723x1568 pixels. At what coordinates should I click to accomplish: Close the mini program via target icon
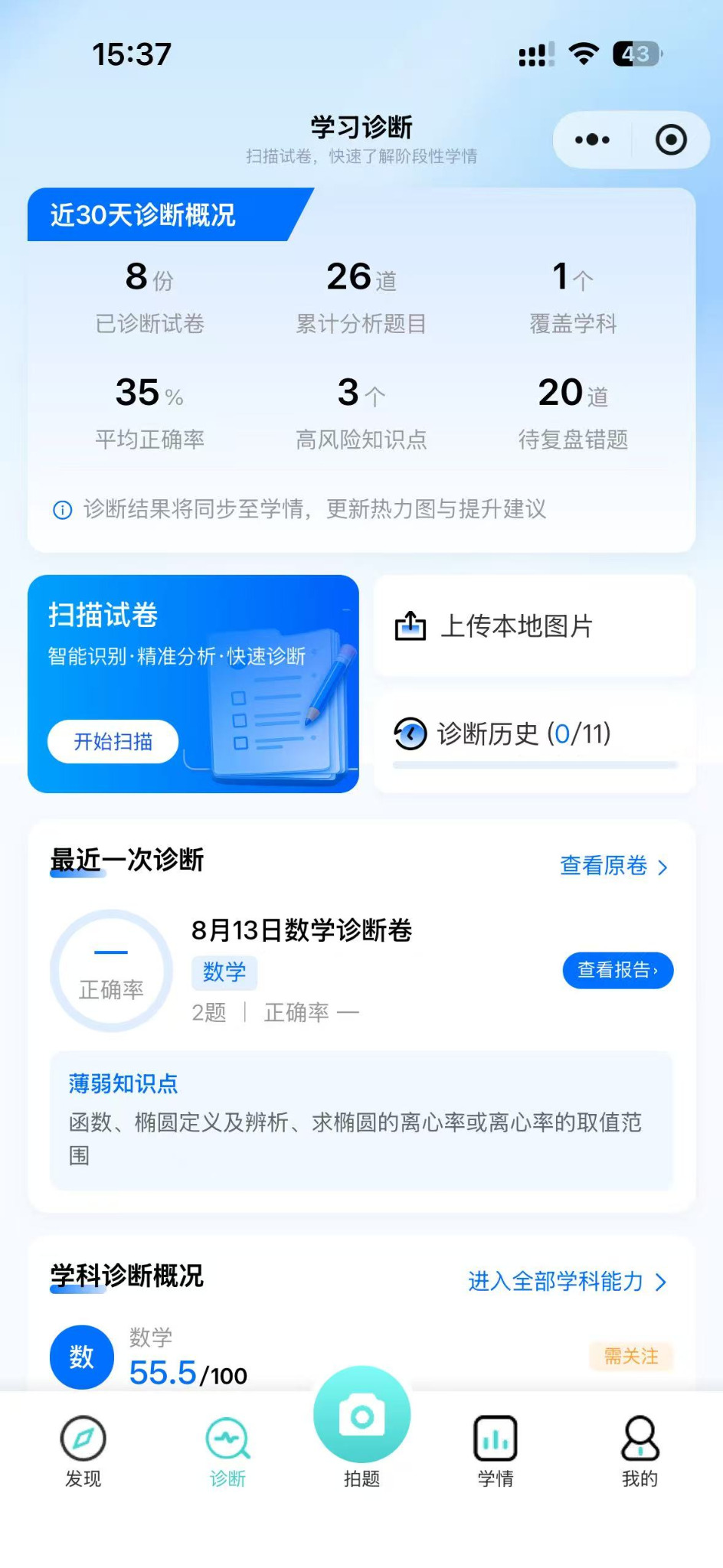[671, 140]
